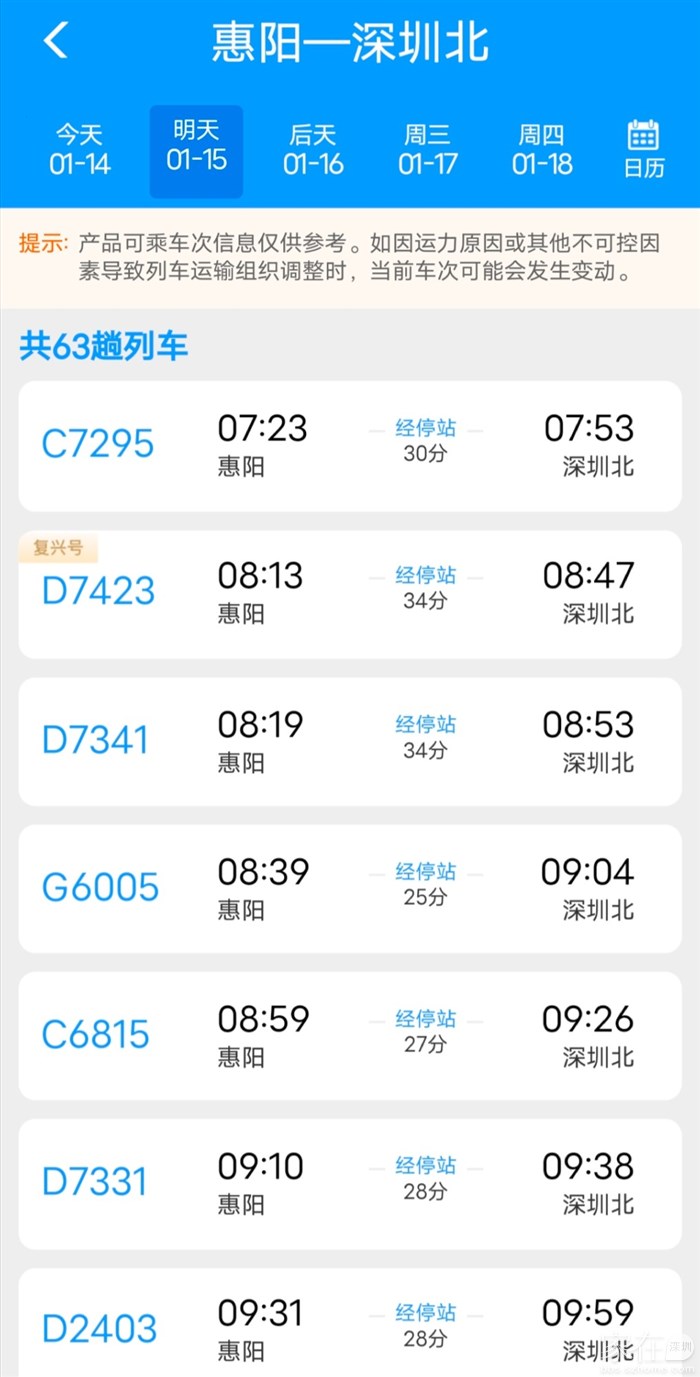Select the 周四 01-18 date tab
This screenshot has height=1377, width=700.
(542, 150)
